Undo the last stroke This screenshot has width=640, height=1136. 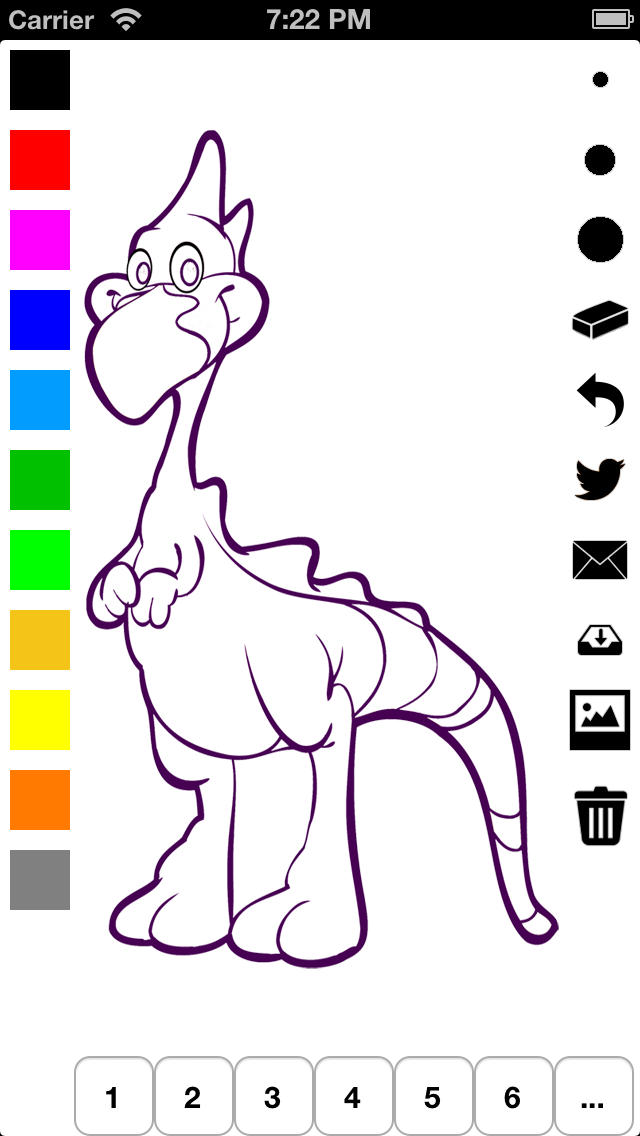600,400
